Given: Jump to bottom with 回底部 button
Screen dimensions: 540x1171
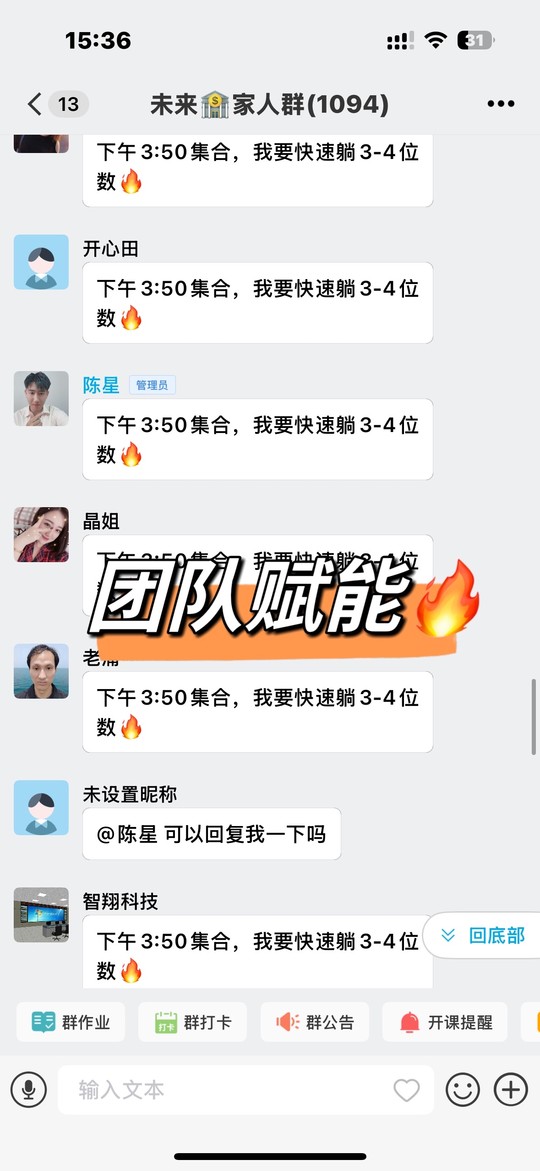Looking at the screenshot, I should tap(482, 935).
